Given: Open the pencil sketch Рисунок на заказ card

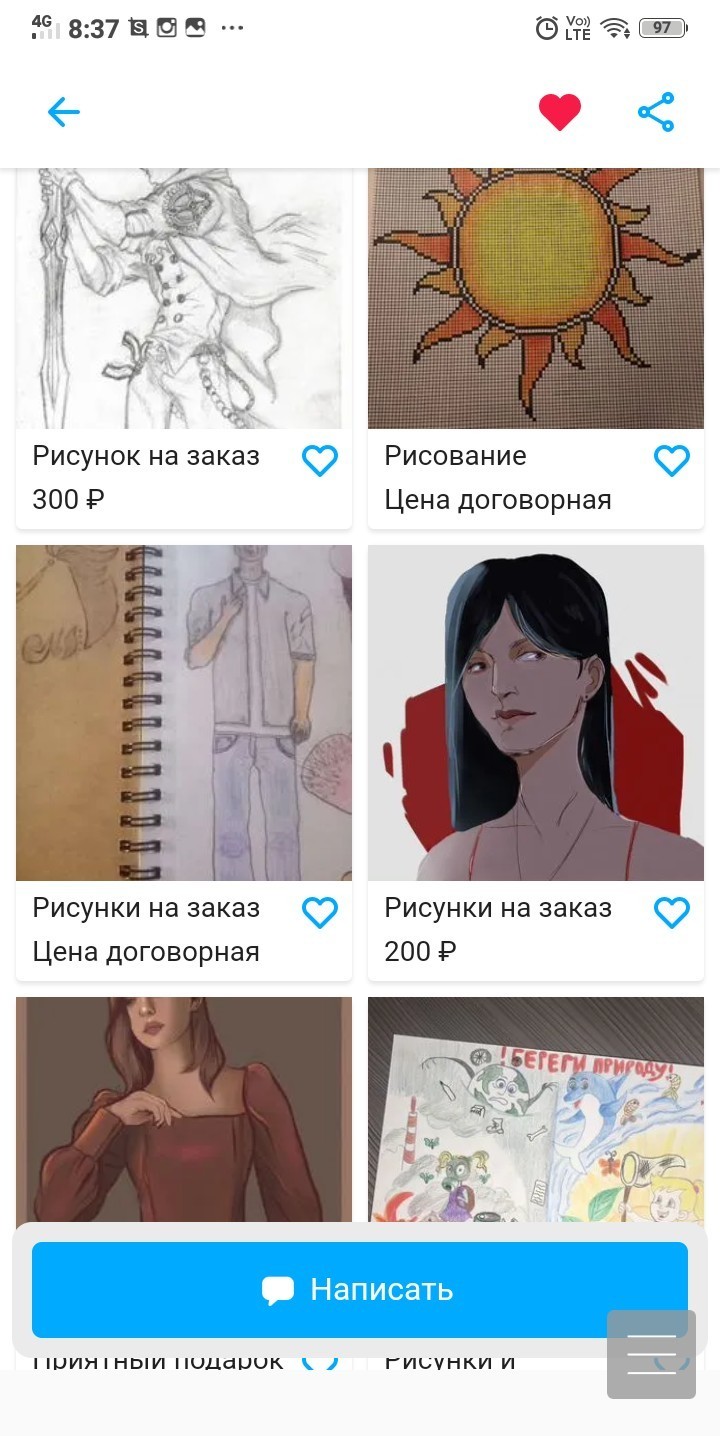Looking at the screenshot, I should tap(183, 300).
